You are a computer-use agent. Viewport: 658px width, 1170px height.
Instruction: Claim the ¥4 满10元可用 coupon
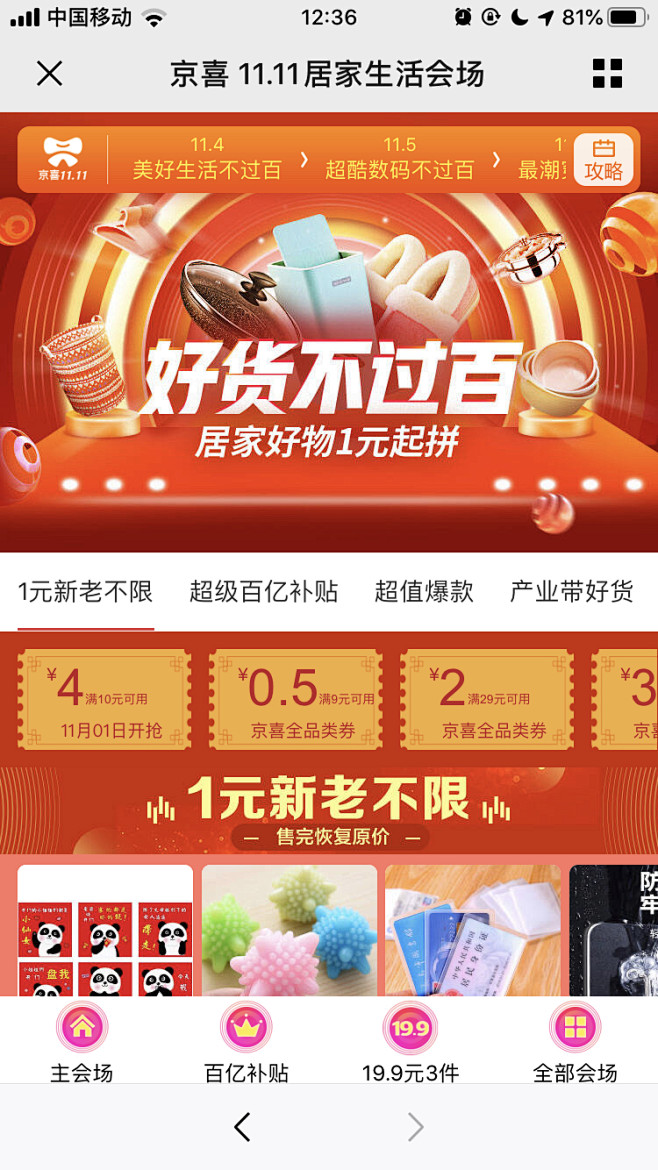point(104,699)
